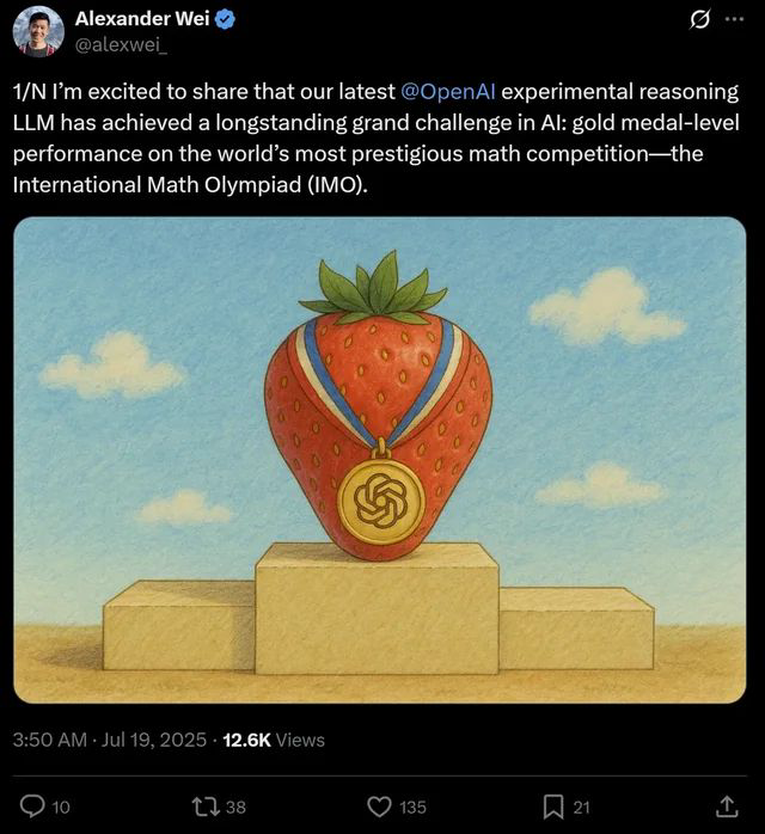Open Alexander Wei's profile name
The image size is (765, 834).
[143, 19]
